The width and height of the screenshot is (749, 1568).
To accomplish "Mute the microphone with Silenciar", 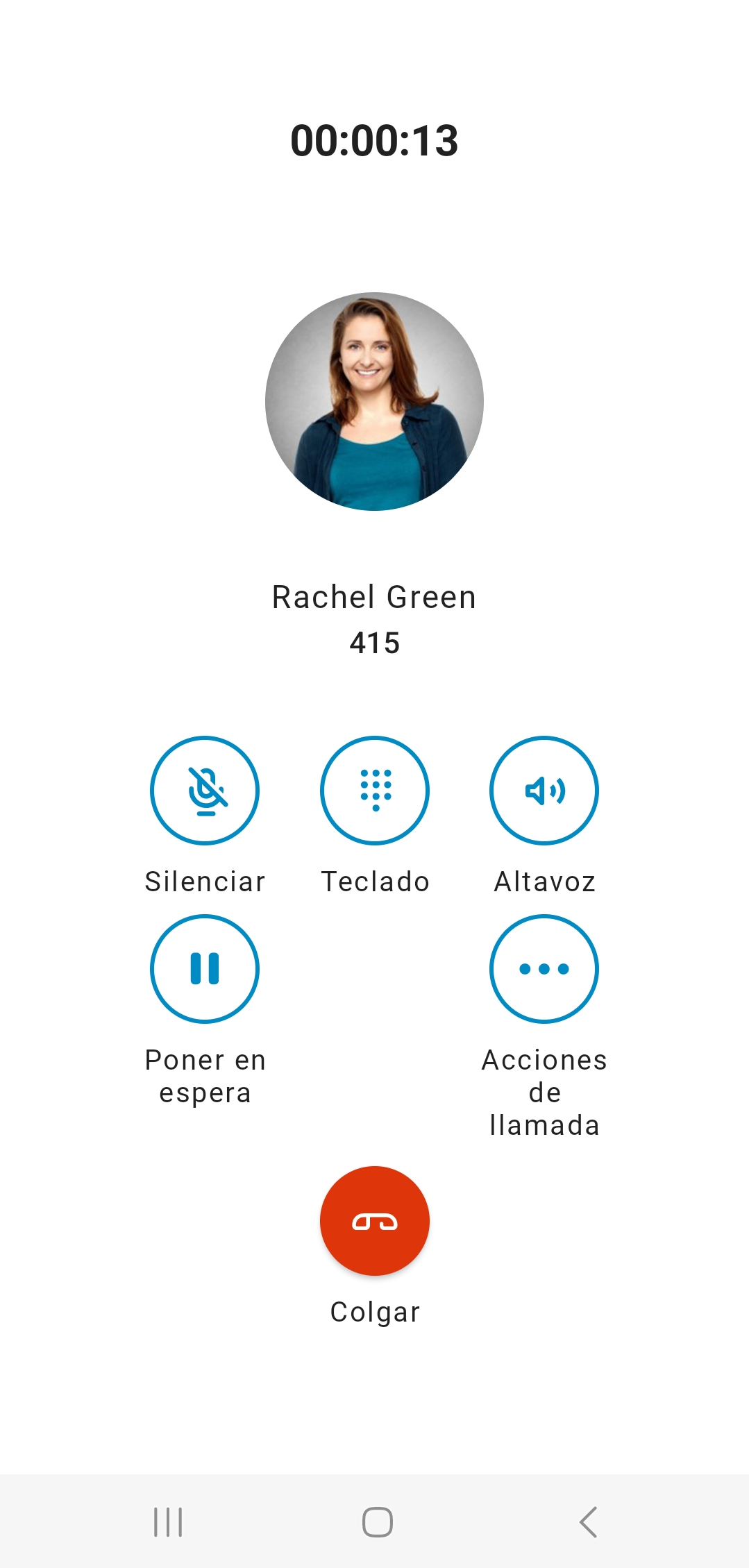I will (x=205, y=791).
